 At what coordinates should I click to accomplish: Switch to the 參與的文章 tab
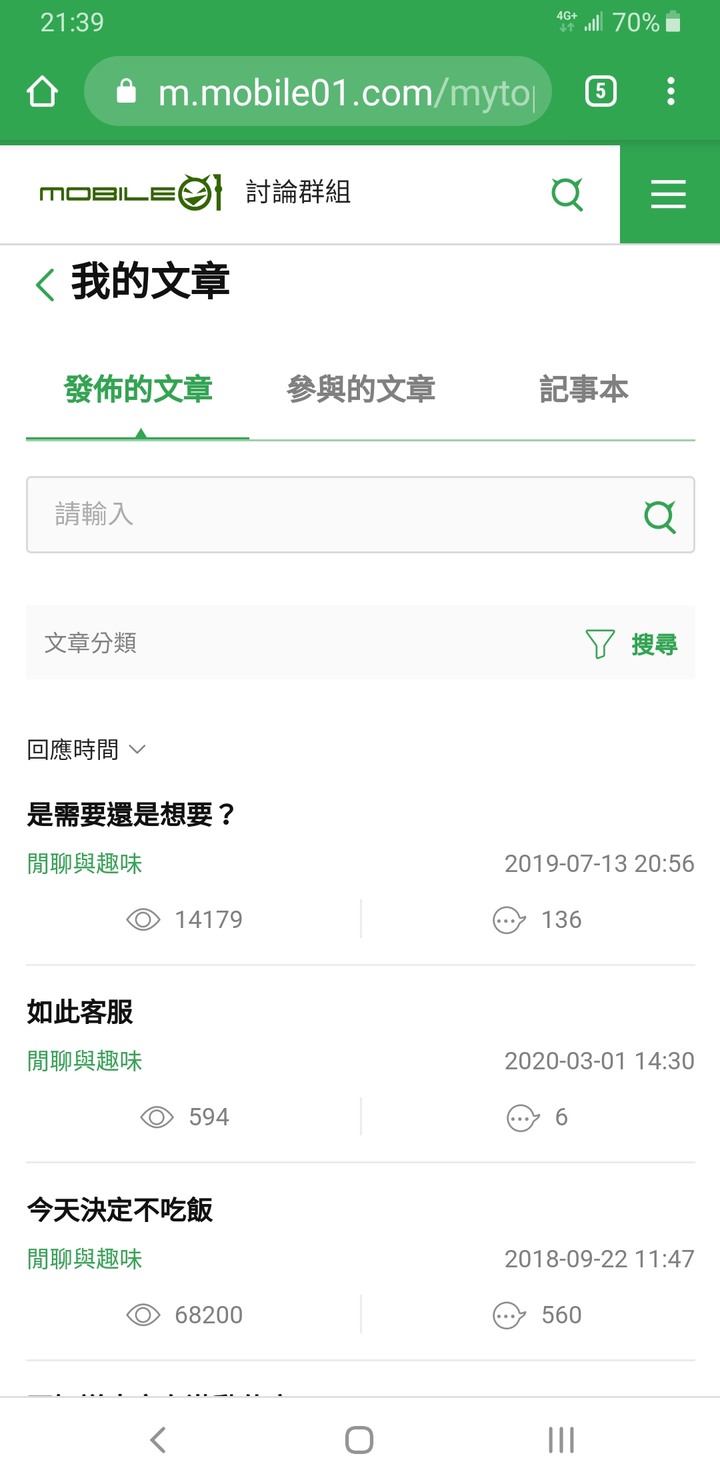pyautogui.click(x=361, y=391)
